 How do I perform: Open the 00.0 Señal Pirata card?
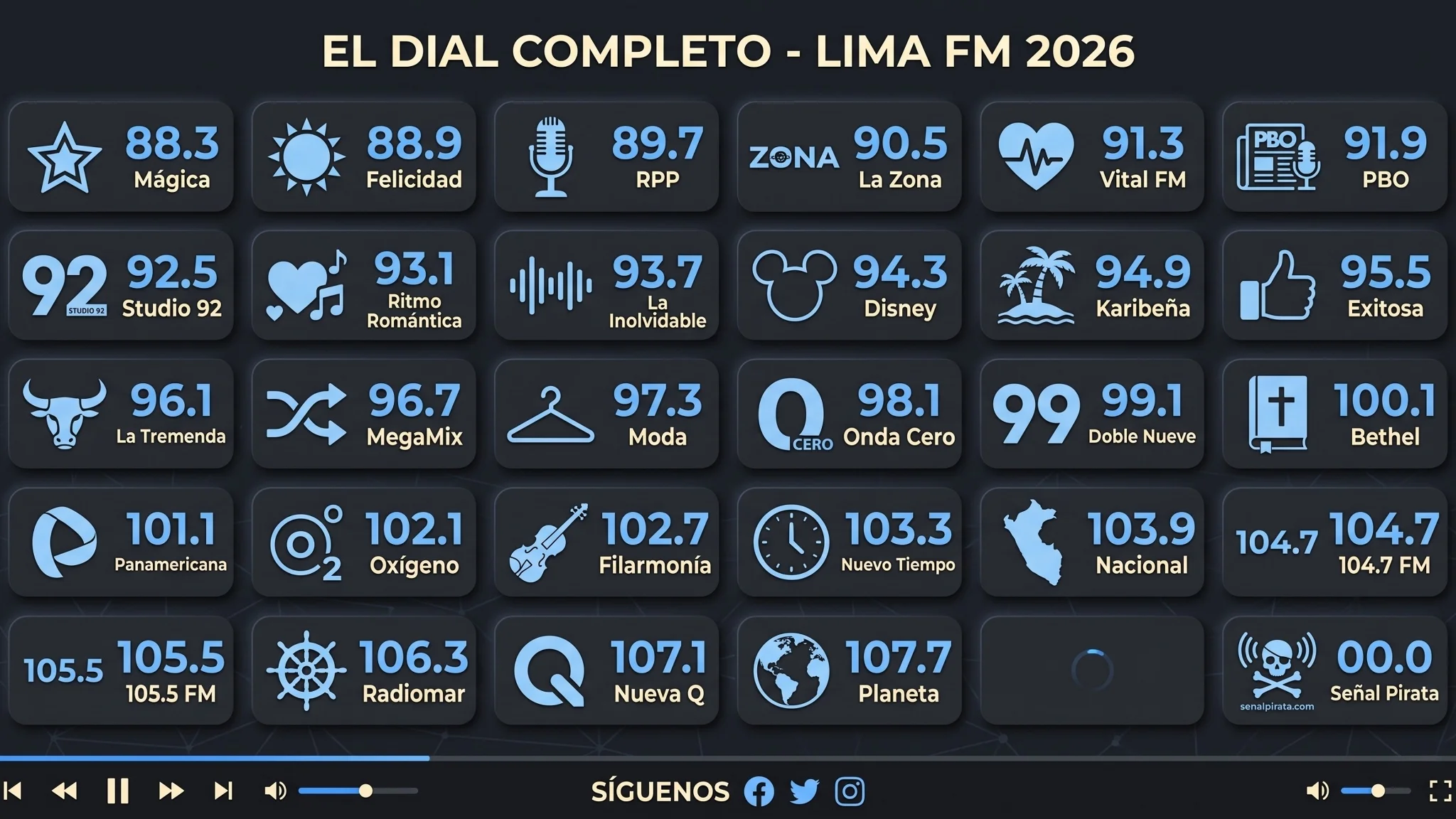1334,670
